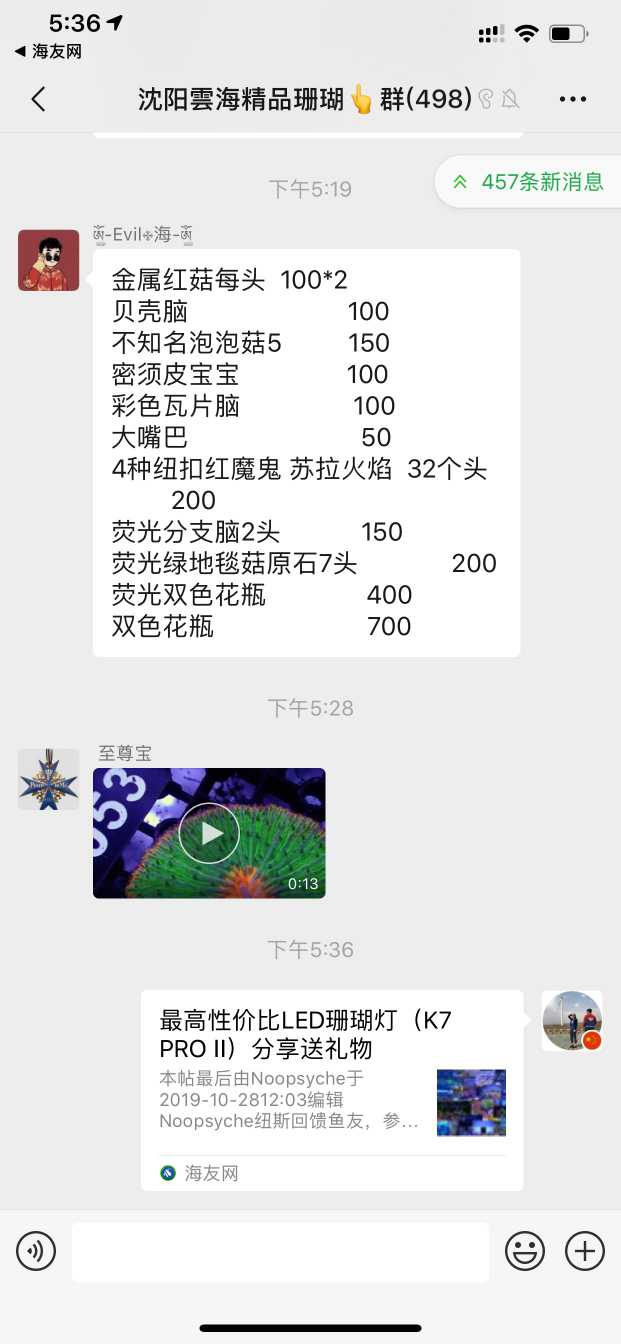Go back from the group chat
The width and height of the screenshot is (621, 1344).
coord(38,99)
